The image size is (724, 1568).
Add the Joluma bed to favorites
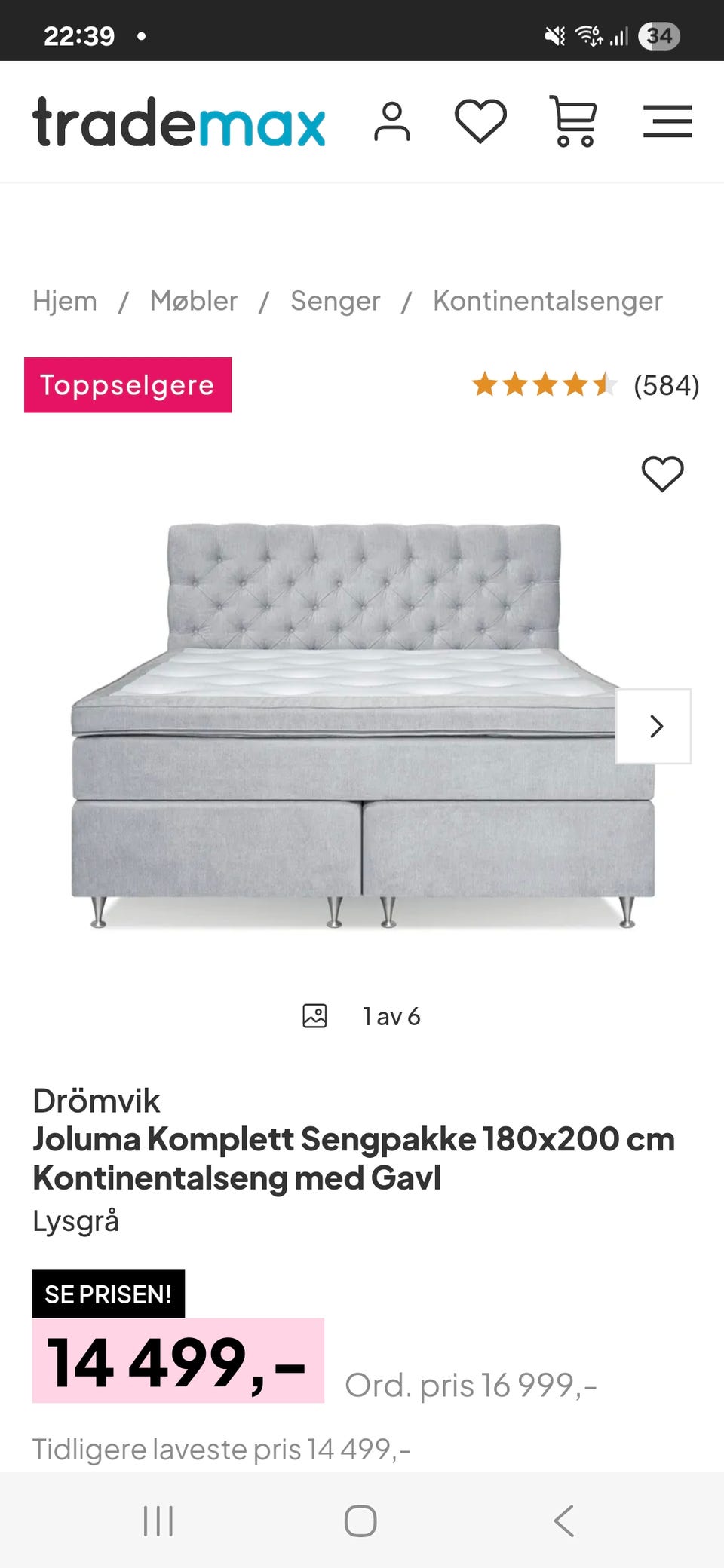(662, 474)
